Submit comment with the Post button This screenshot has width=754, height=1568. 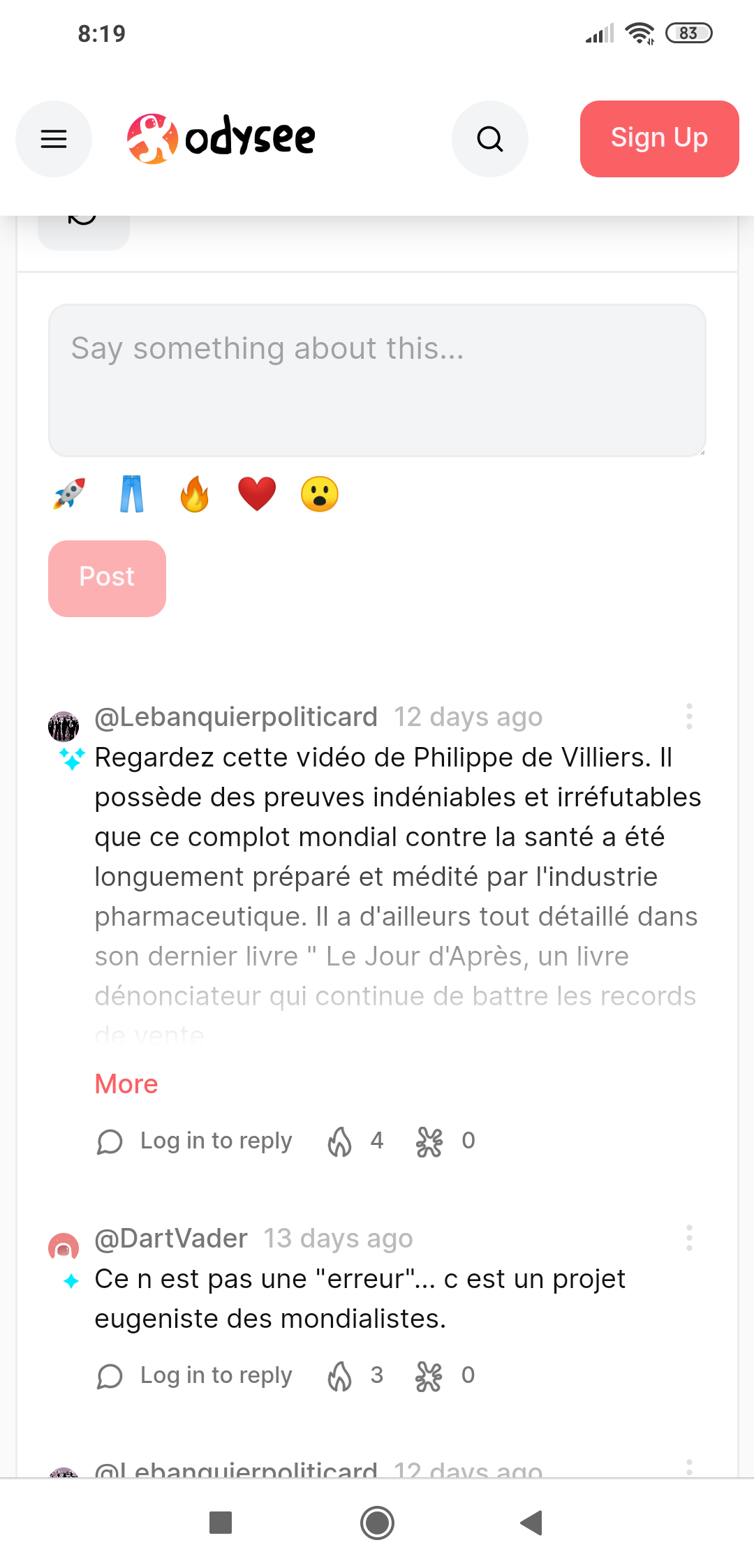(107, 578)
